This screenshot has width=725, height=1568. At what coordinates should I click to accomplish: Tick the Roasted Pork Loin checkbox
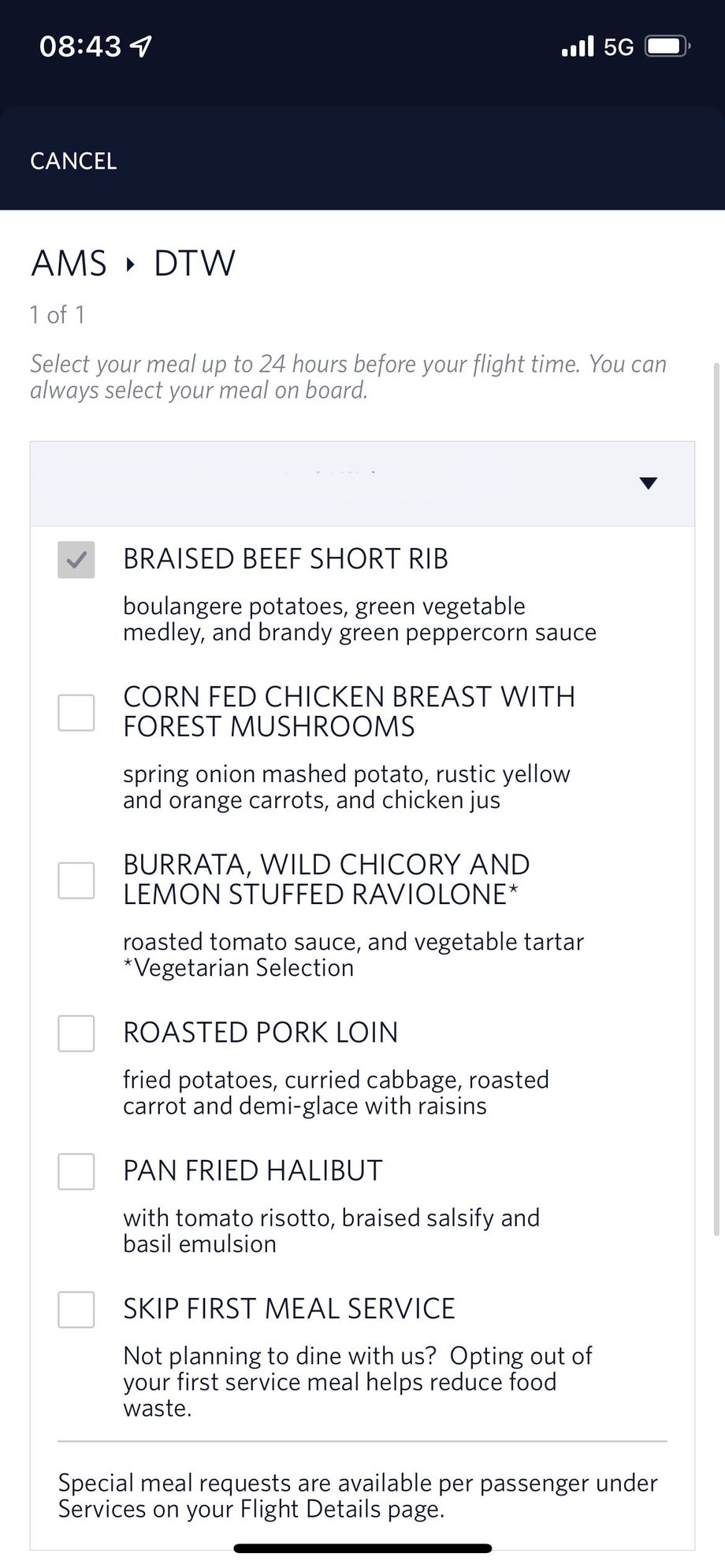tap(76, 1033)
